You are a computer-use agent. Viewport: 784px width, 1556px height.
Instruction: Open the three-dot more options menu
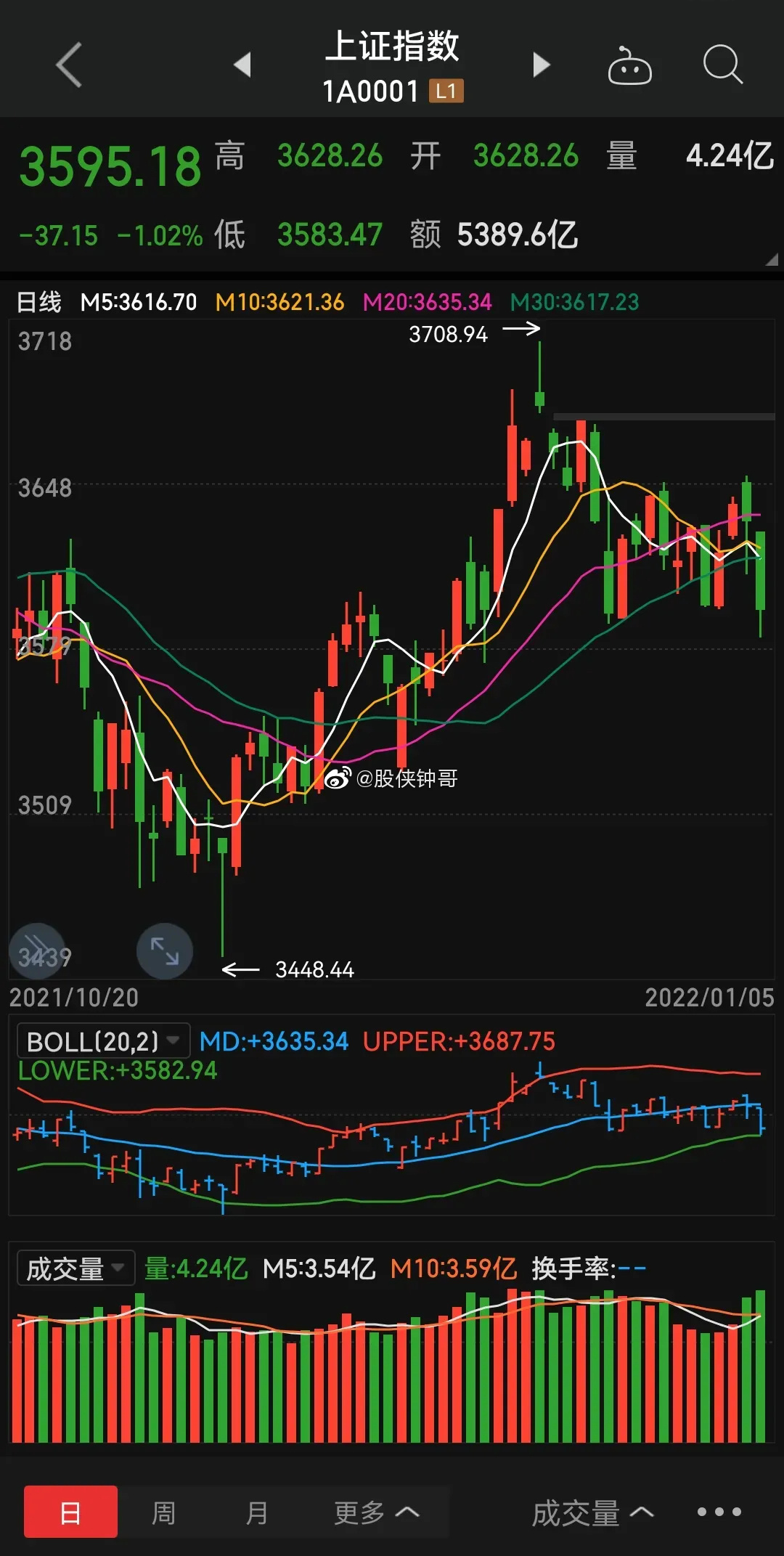[x=719, y=1512]
